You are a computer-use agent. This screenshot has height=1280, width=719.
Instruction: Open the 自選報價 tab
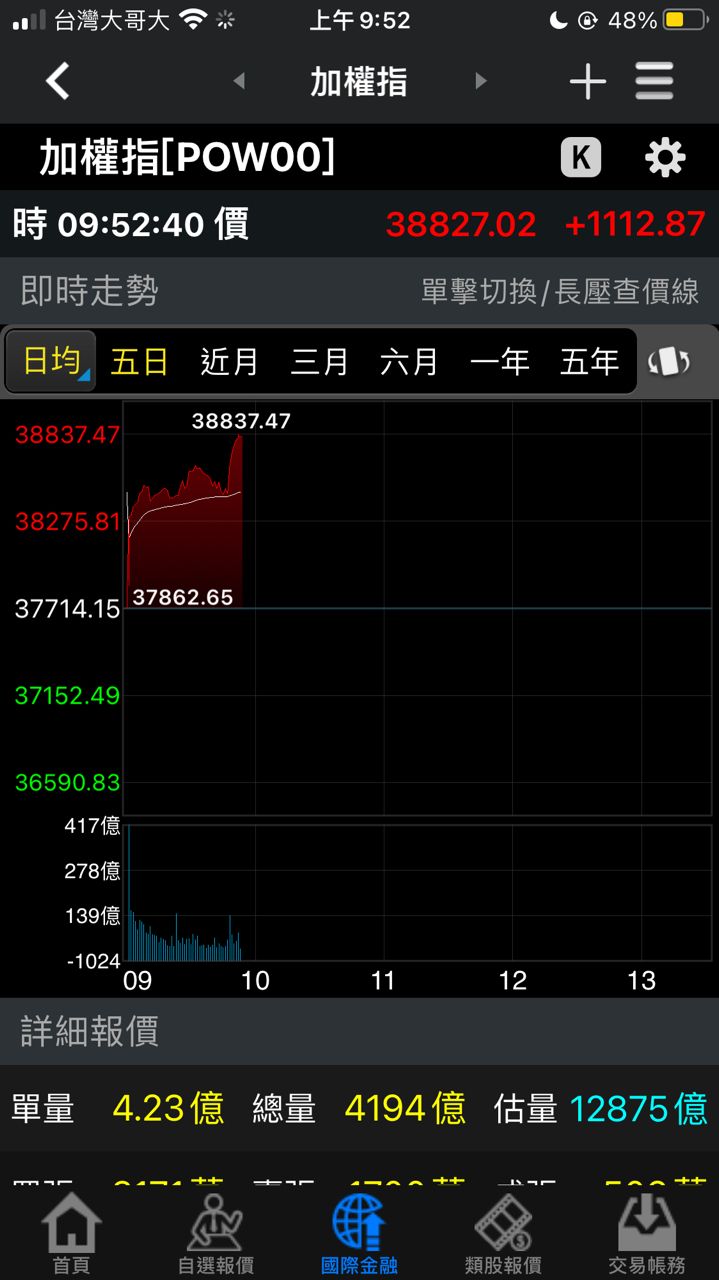pos(215,1235)
